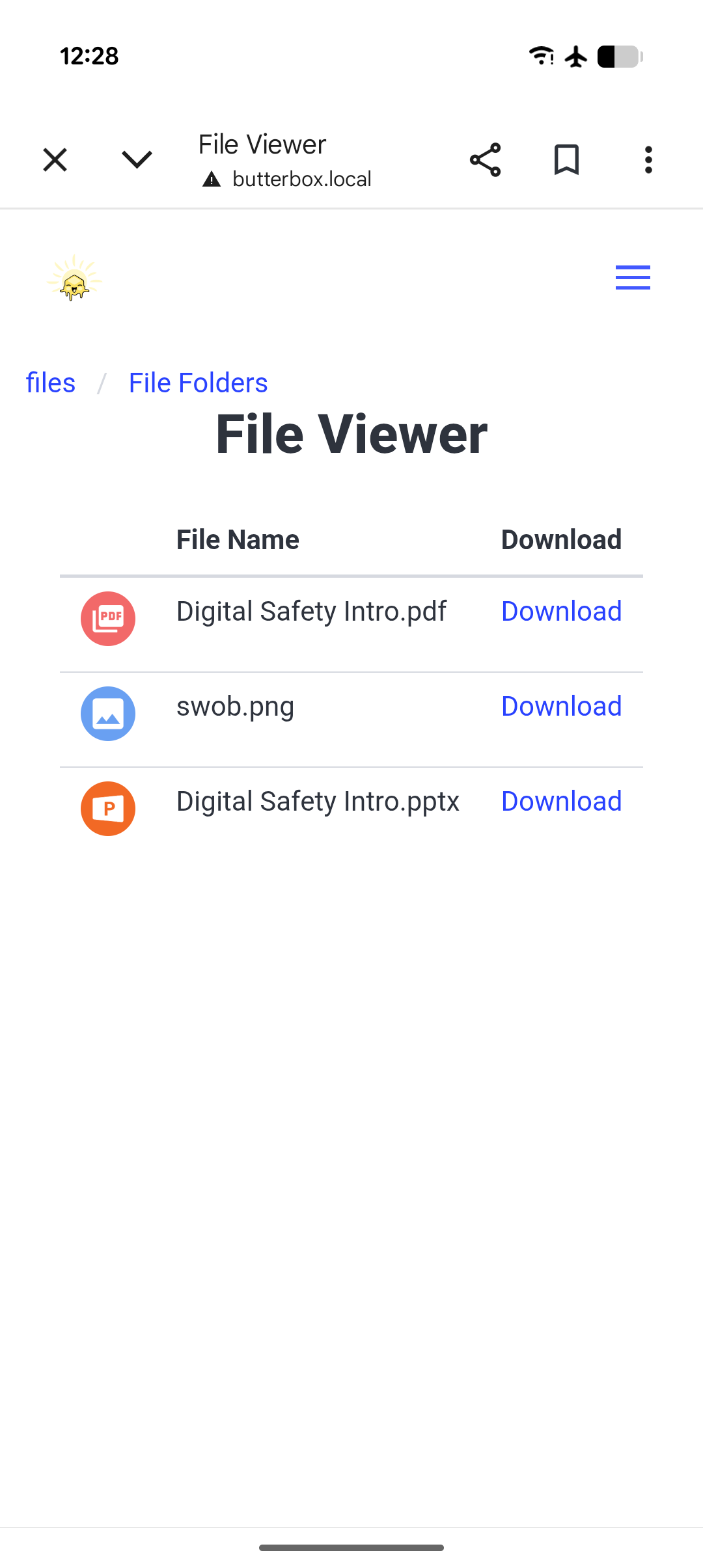
Task: Go to the Butter Box home logo
Action: coord(74,278)
